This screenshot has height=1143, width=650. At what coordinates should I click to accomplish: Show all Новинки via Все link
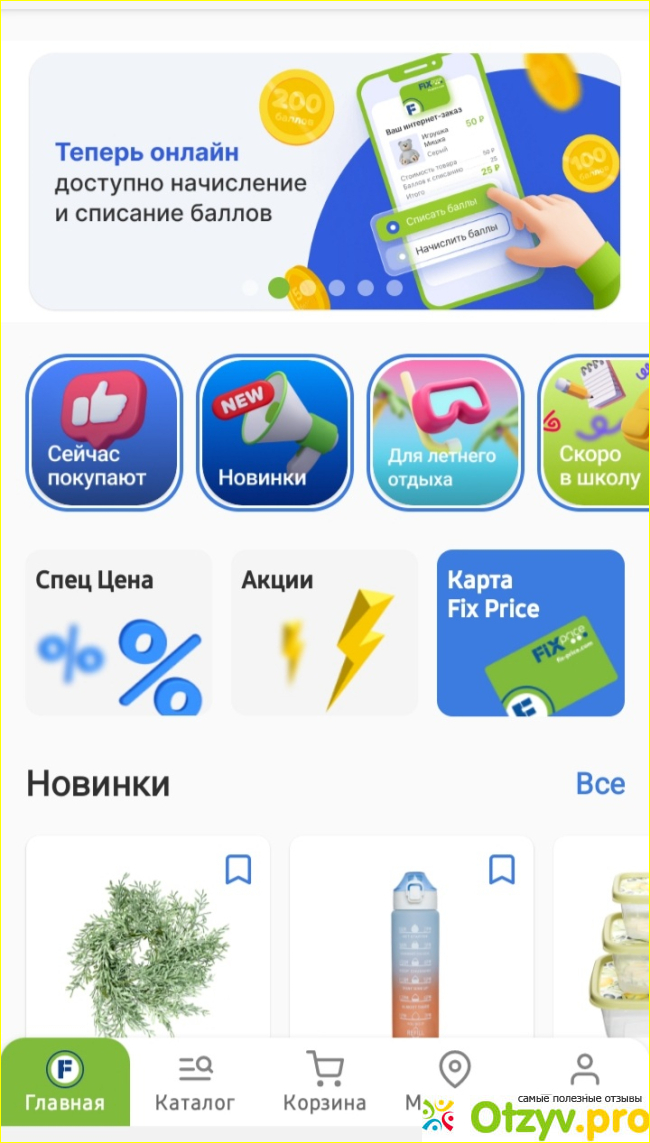pyautogui.click(x=600, y=784)
